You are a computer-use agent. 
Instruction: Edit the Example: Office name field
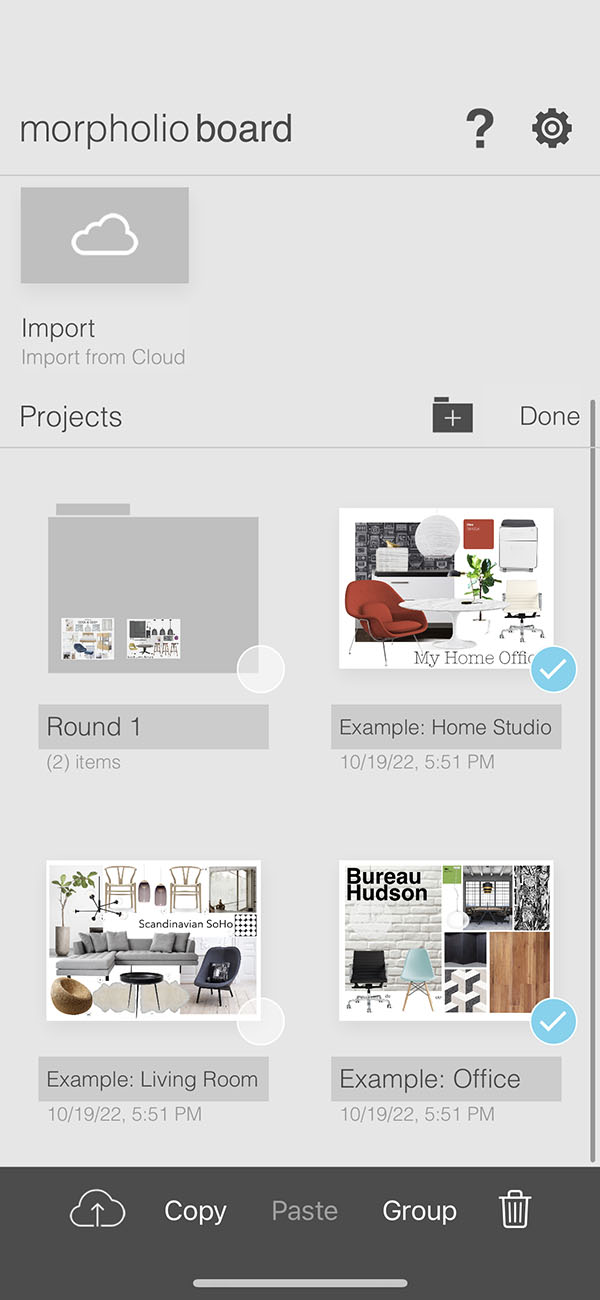point(446,1079)
